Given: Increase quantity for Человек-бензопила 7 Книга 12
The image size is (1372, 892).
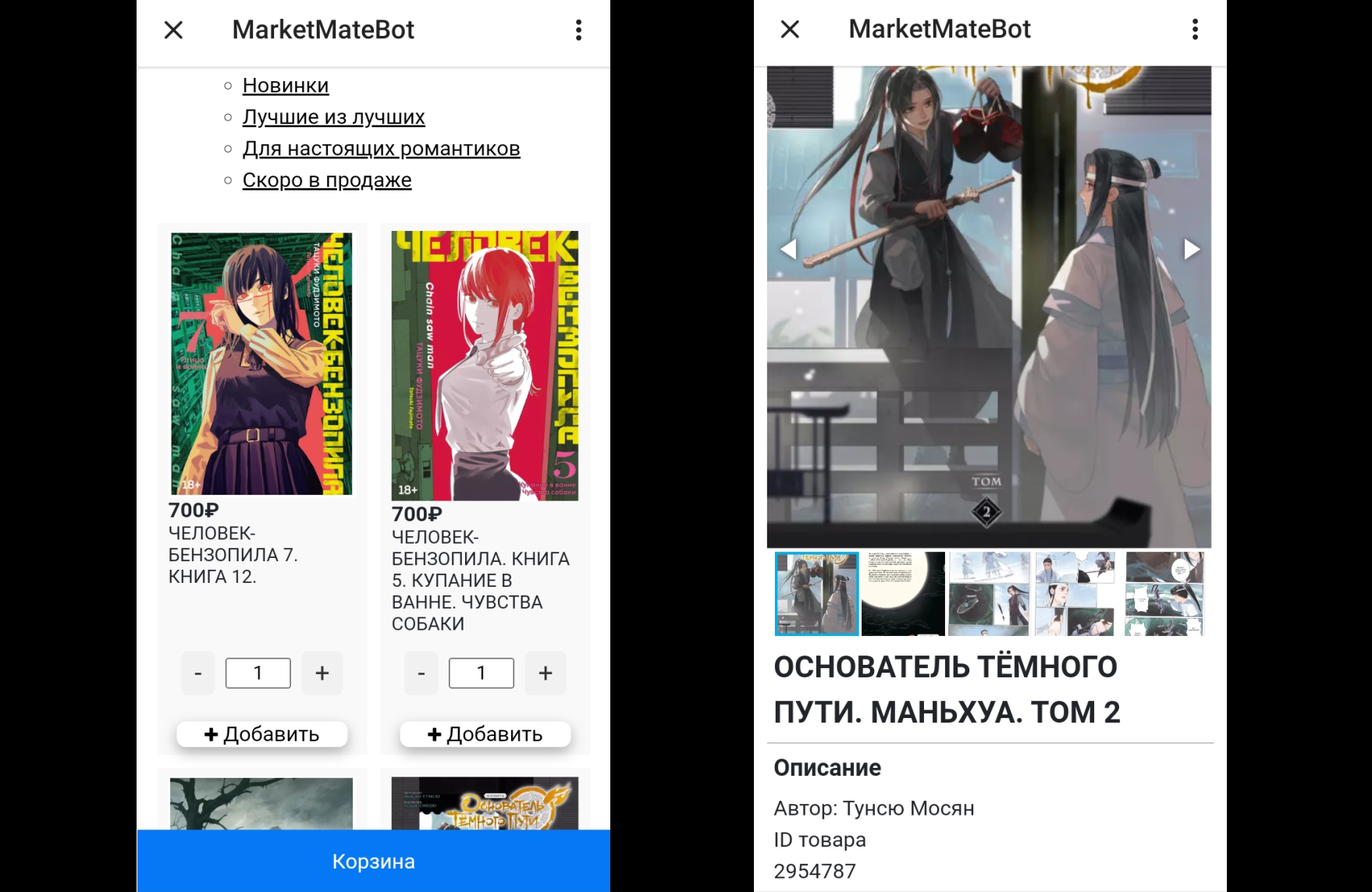Looking at the screenshot, I should tap(322, 673).
